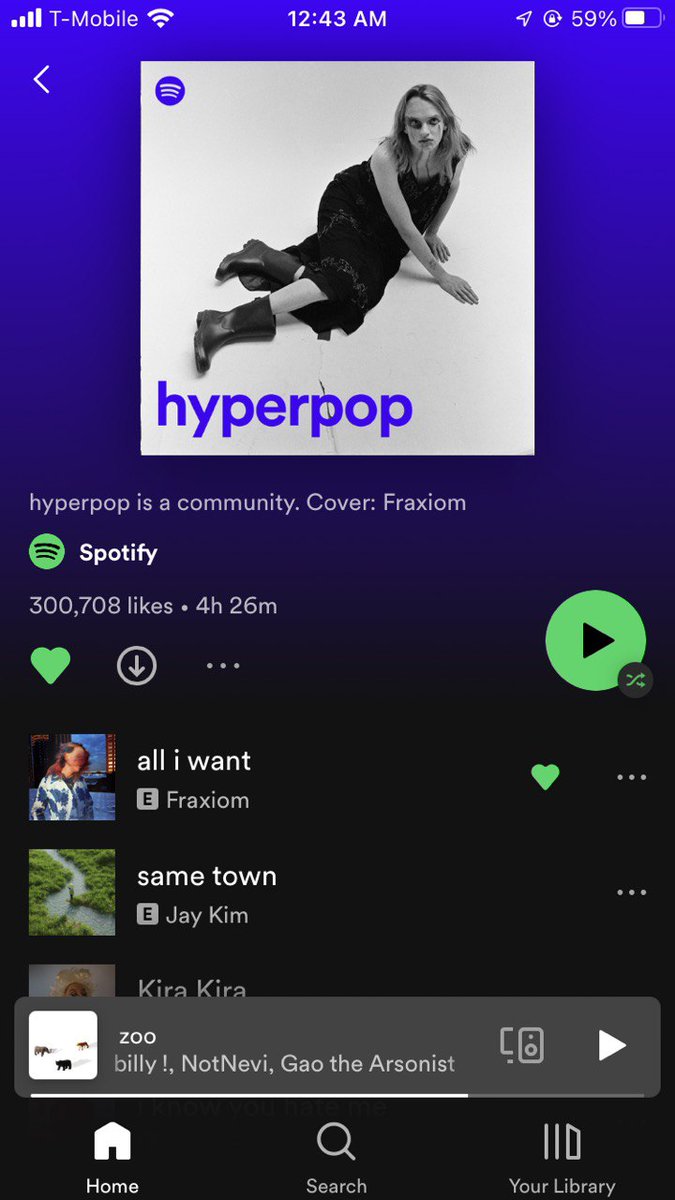Switch to Your Library tab
The width and height of the screenshot is (675, 1200).
(562, 1157)
